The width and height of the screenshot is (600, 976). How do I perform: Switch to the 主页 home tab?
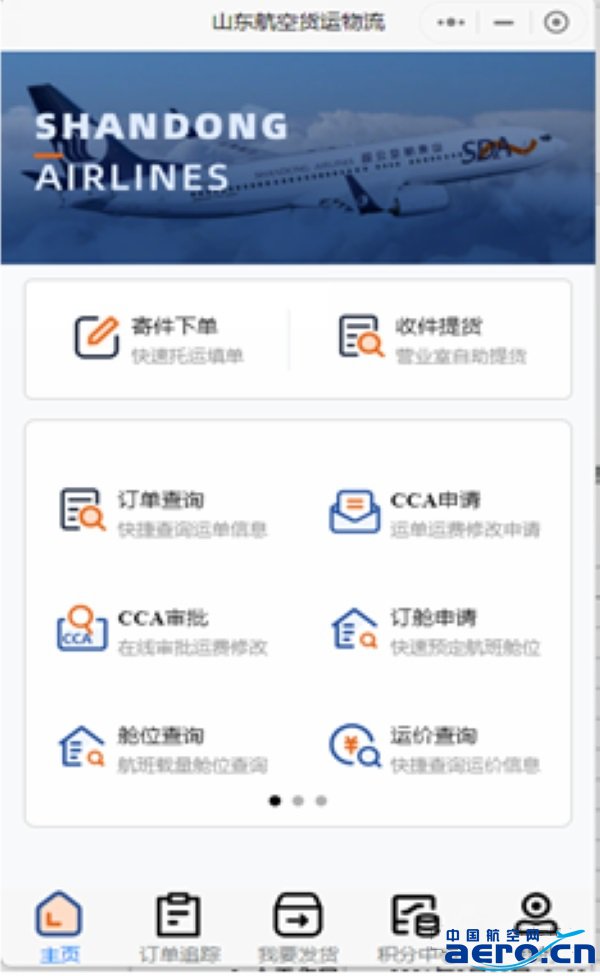(59, 926)
